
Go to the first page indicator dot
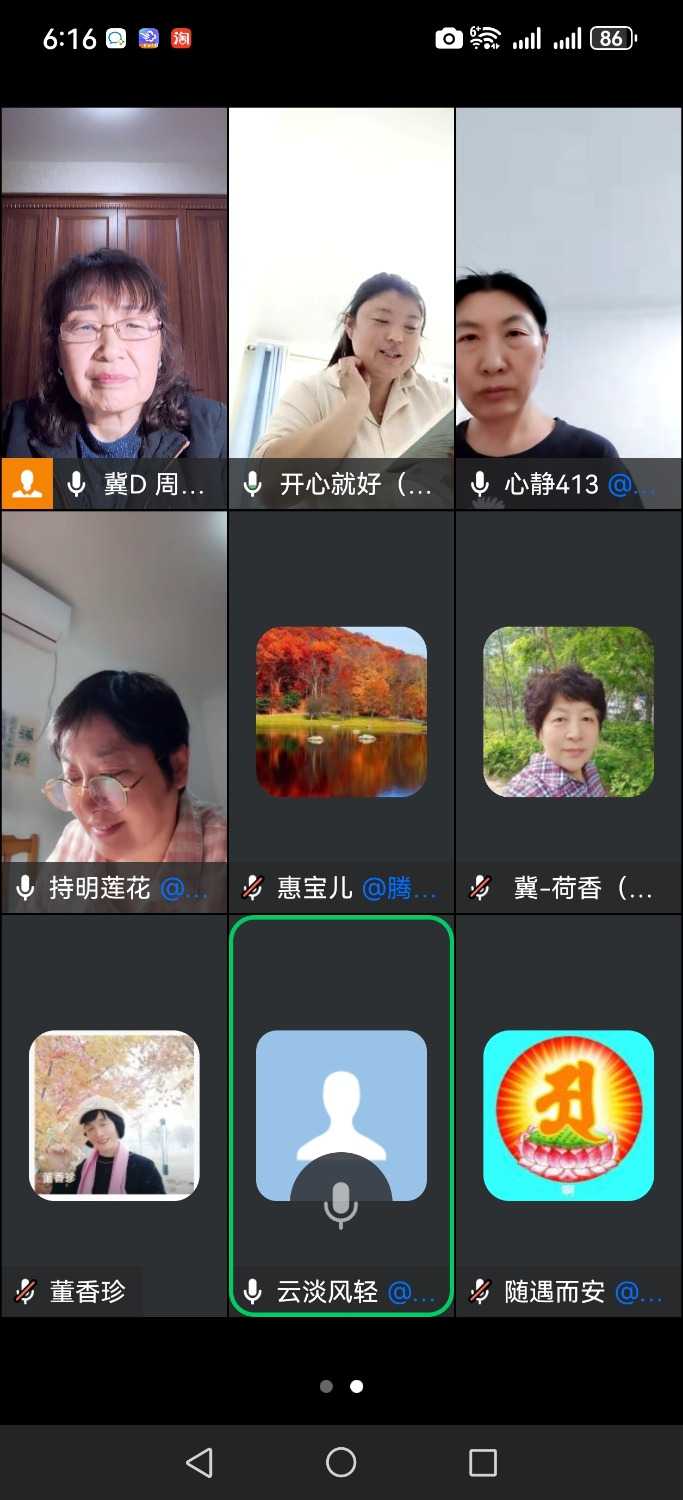pyautogui.click(x=326, y=1386)
